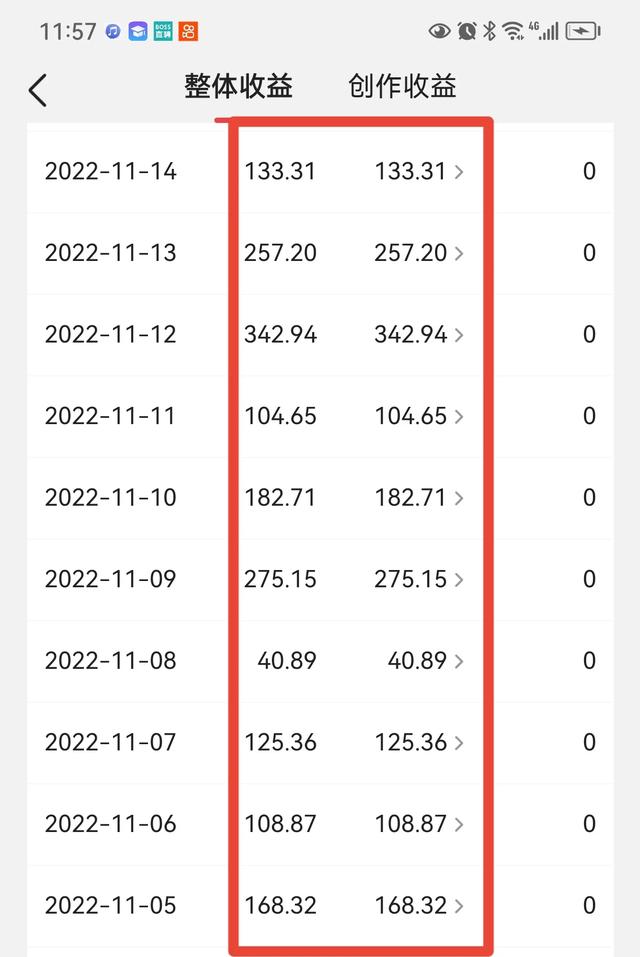The image size is (640, 957).
Task: Expand the 2022-11-11 entry of 104.65
Action: tap(418, 416)
